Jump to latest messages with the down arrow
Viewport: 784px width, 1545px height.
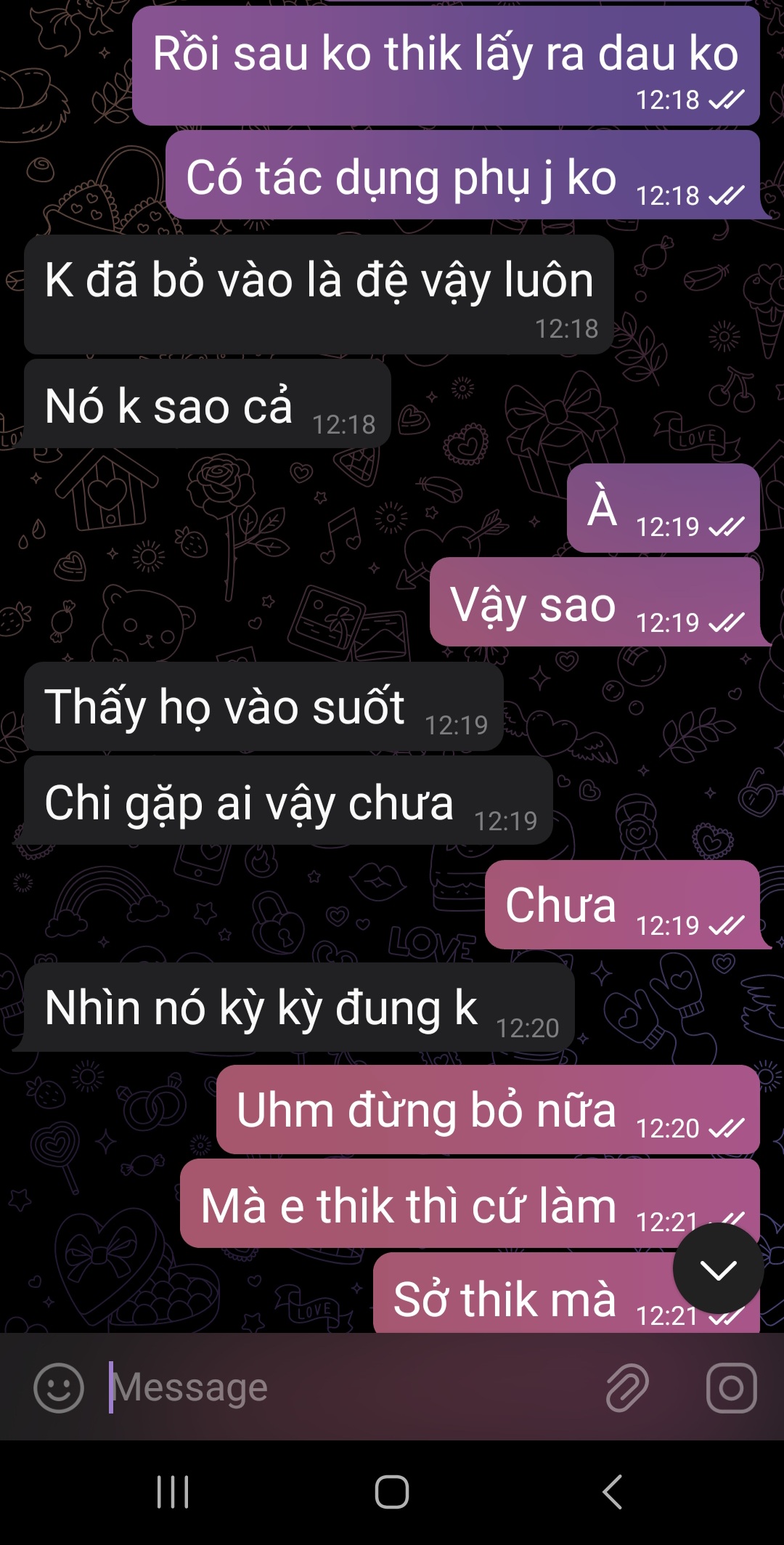coord(718,1268)
